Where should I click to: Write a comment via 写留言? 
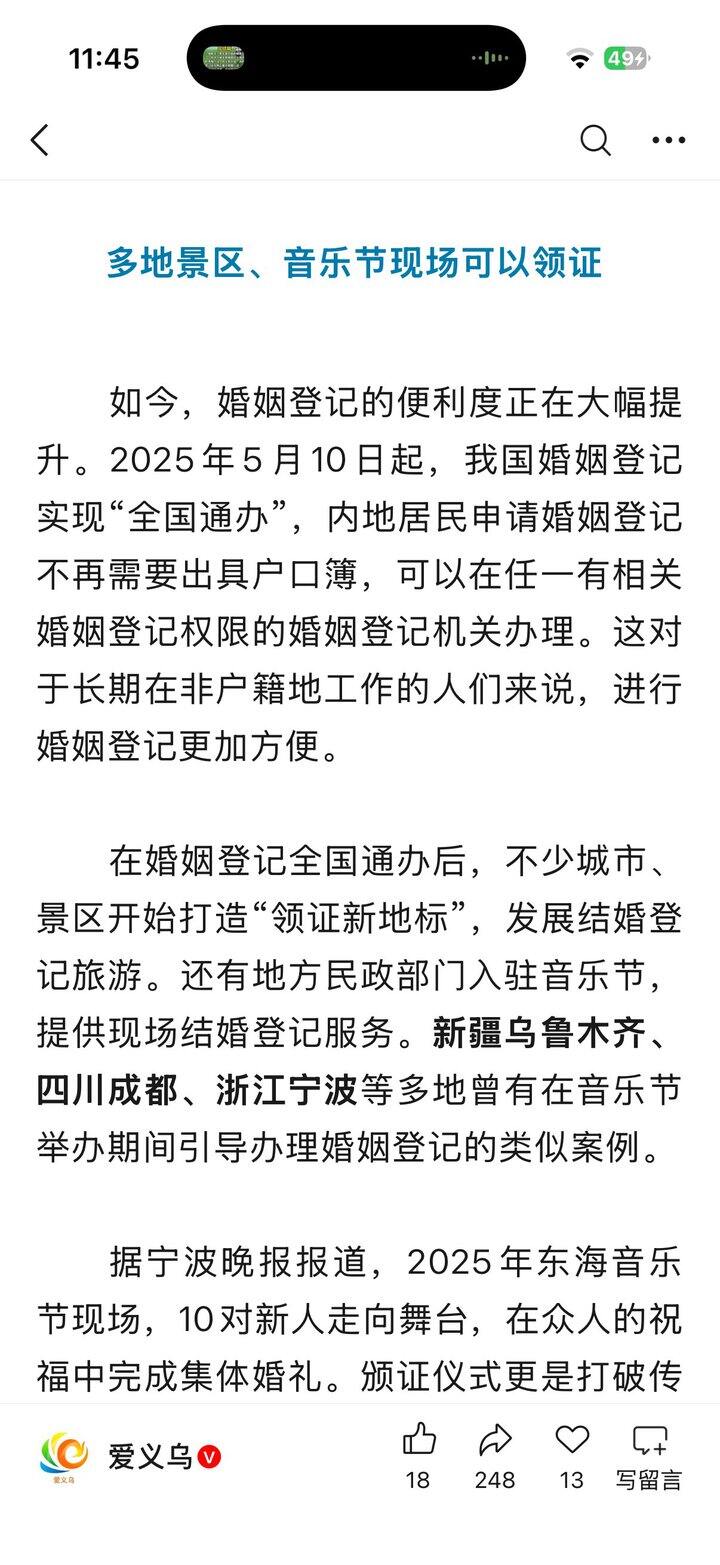coord(649,1458)
